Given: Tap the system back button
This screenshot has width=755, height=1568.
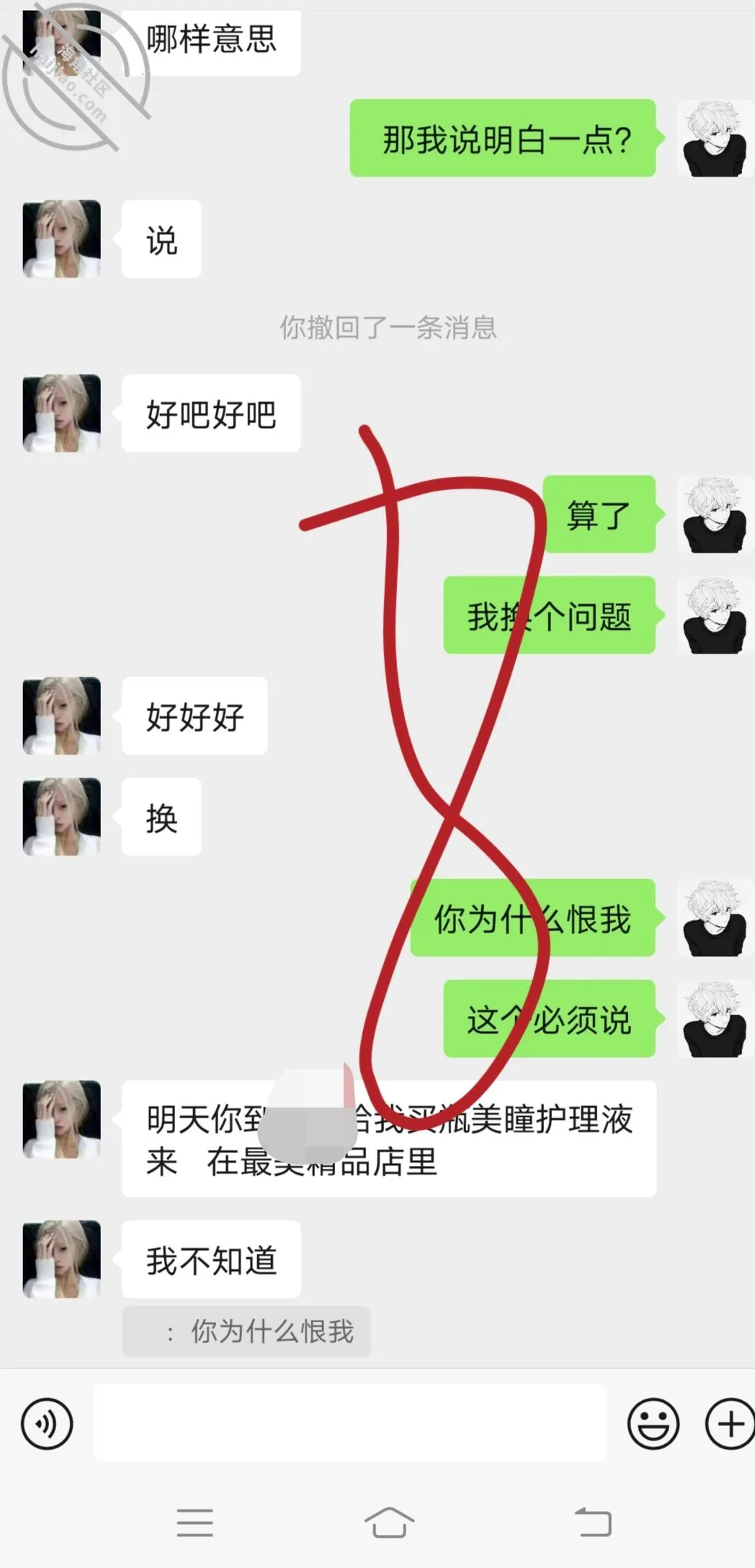Looking at the screenshot, I should click(x=593, y=1522).
